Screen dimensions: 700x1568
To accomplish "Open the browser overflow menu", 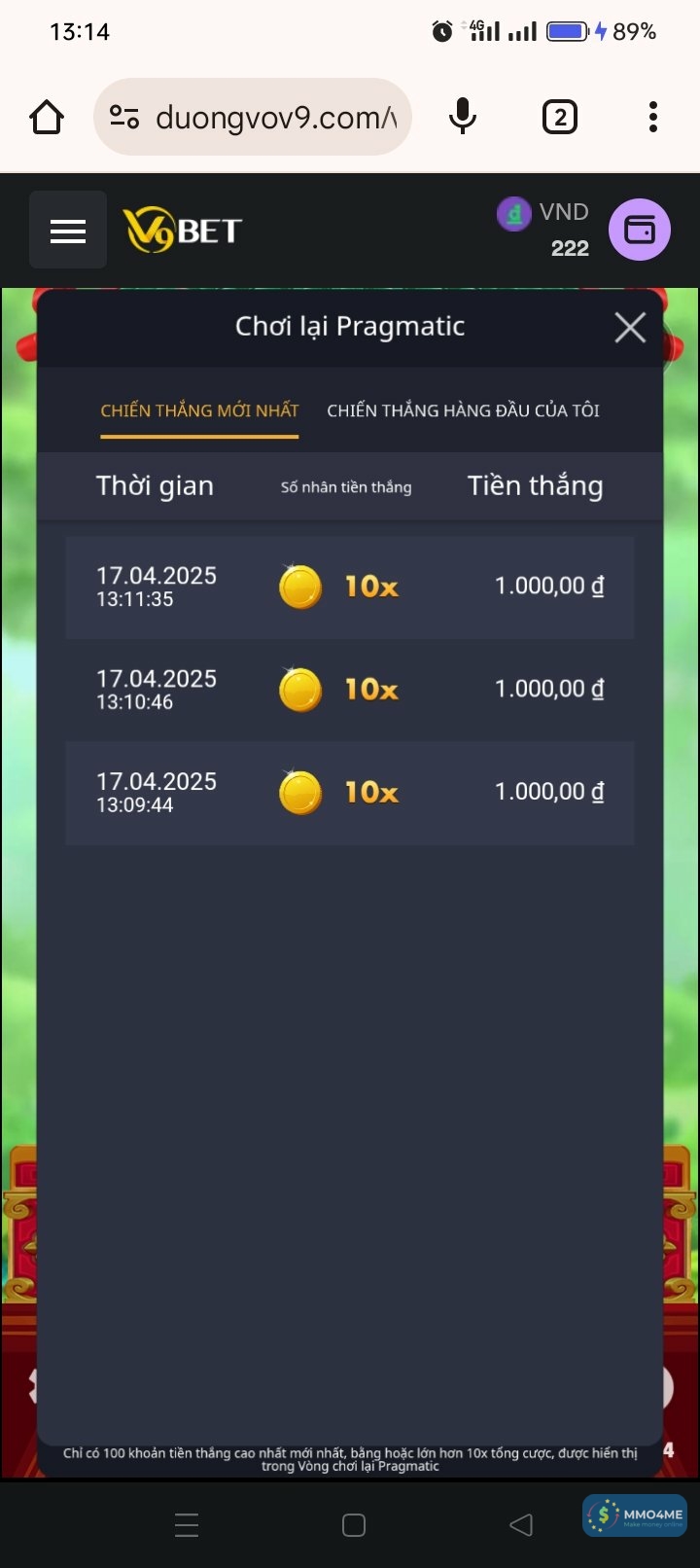I will point(653,118).
